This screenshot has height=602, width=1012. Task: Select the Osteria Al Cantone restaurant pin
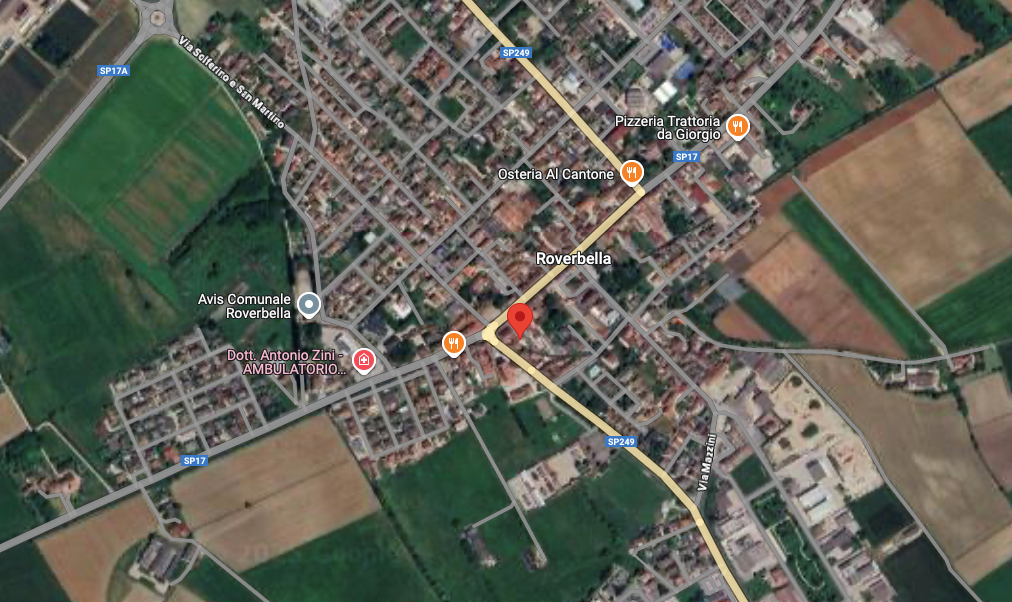click(x=631, y=173)
